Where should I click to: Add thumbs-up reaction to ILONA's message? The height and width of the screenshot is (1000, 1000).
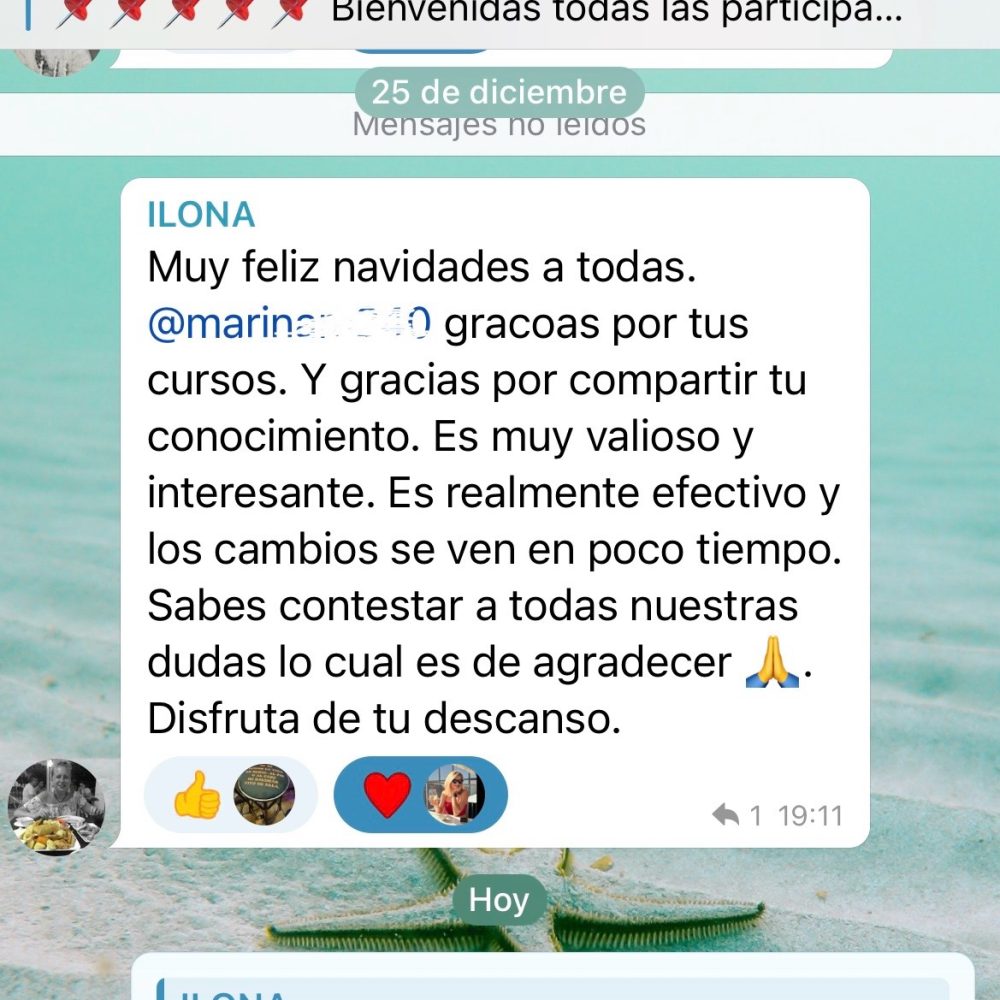click(x=230, y=796)
